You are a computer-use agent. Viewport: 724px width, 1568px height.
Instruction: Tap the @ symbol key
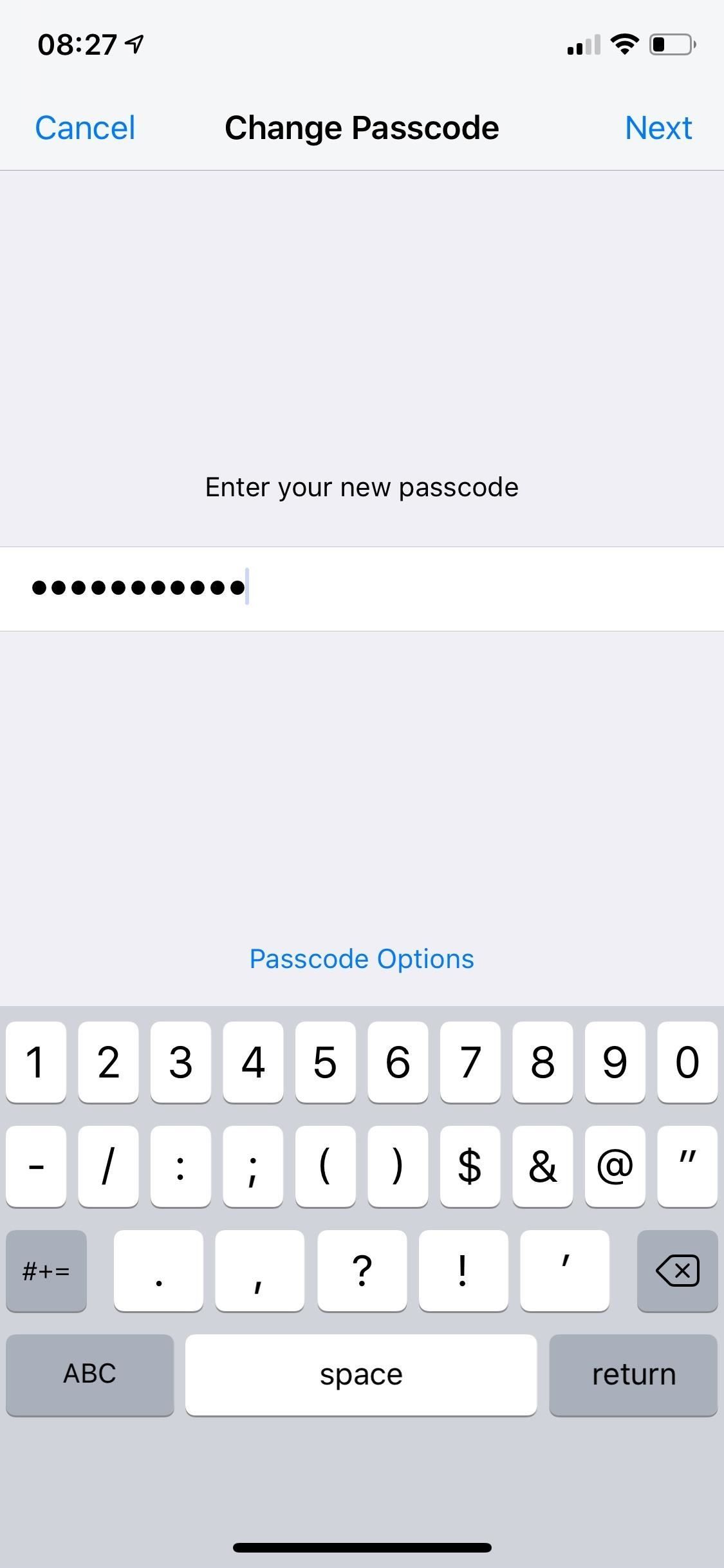(x=615, y=1166)
